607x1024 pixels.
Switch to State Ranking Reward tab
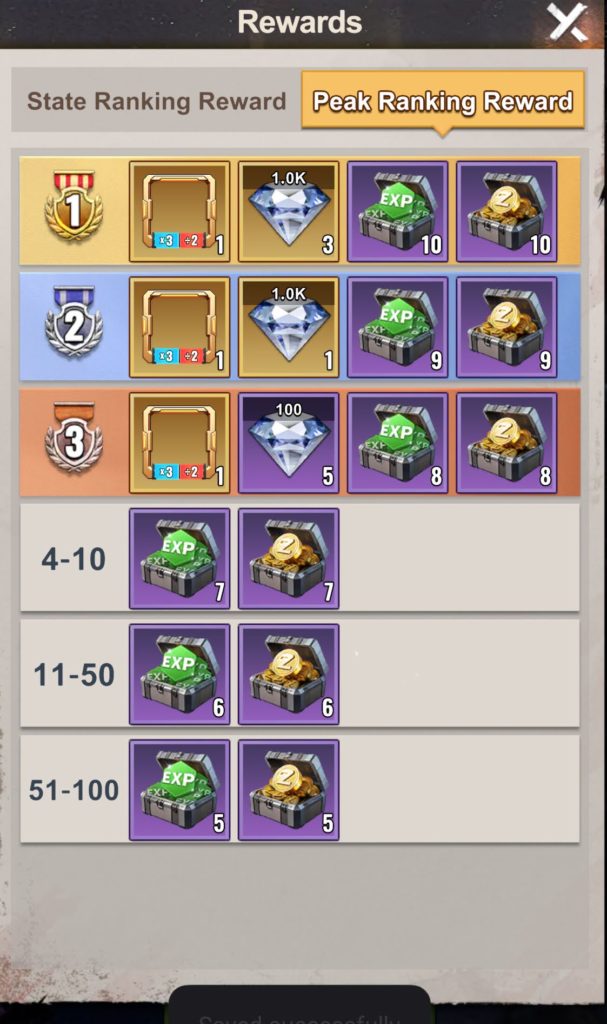[x=156, y=101]
